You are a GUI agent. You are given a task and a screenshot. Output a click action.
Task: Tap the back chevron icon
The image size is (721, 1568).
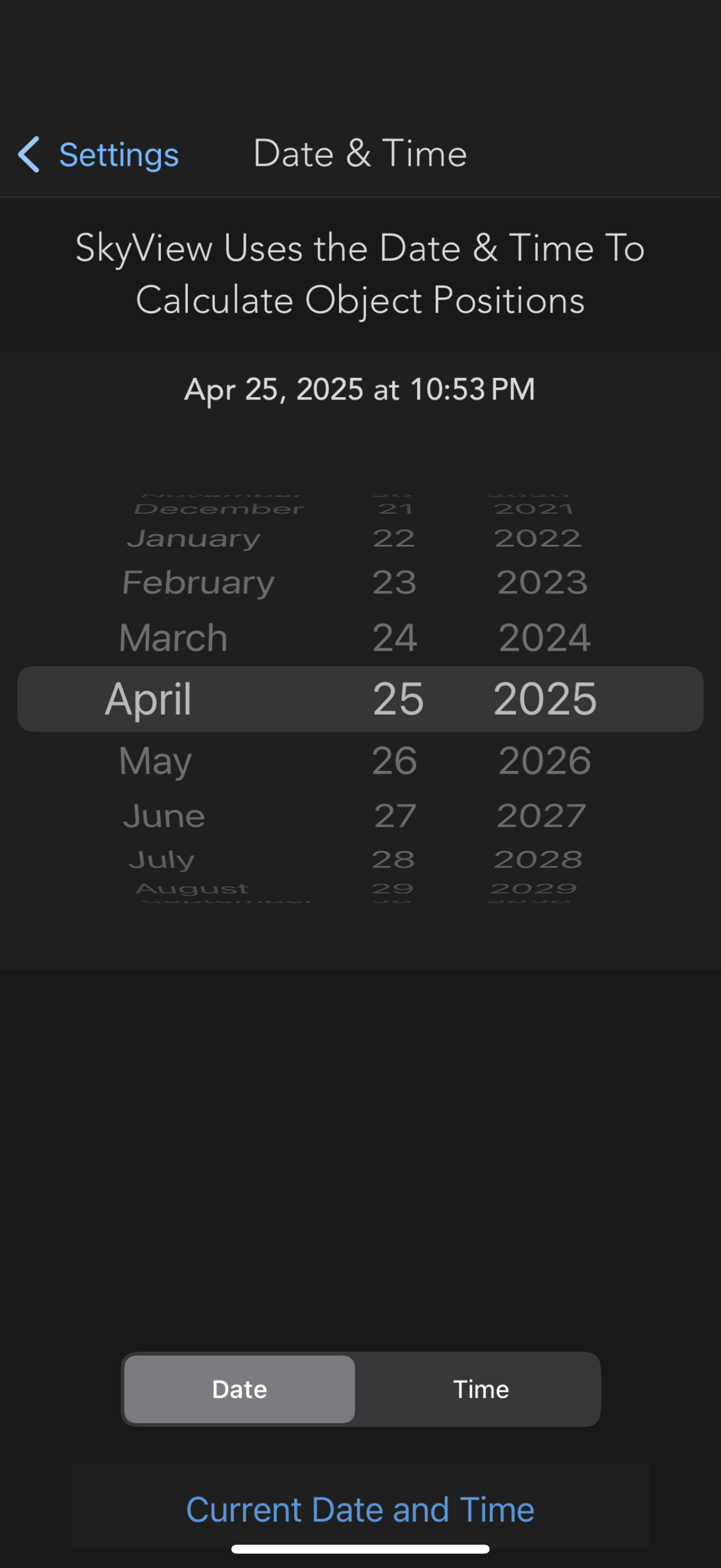coord(29,156)
